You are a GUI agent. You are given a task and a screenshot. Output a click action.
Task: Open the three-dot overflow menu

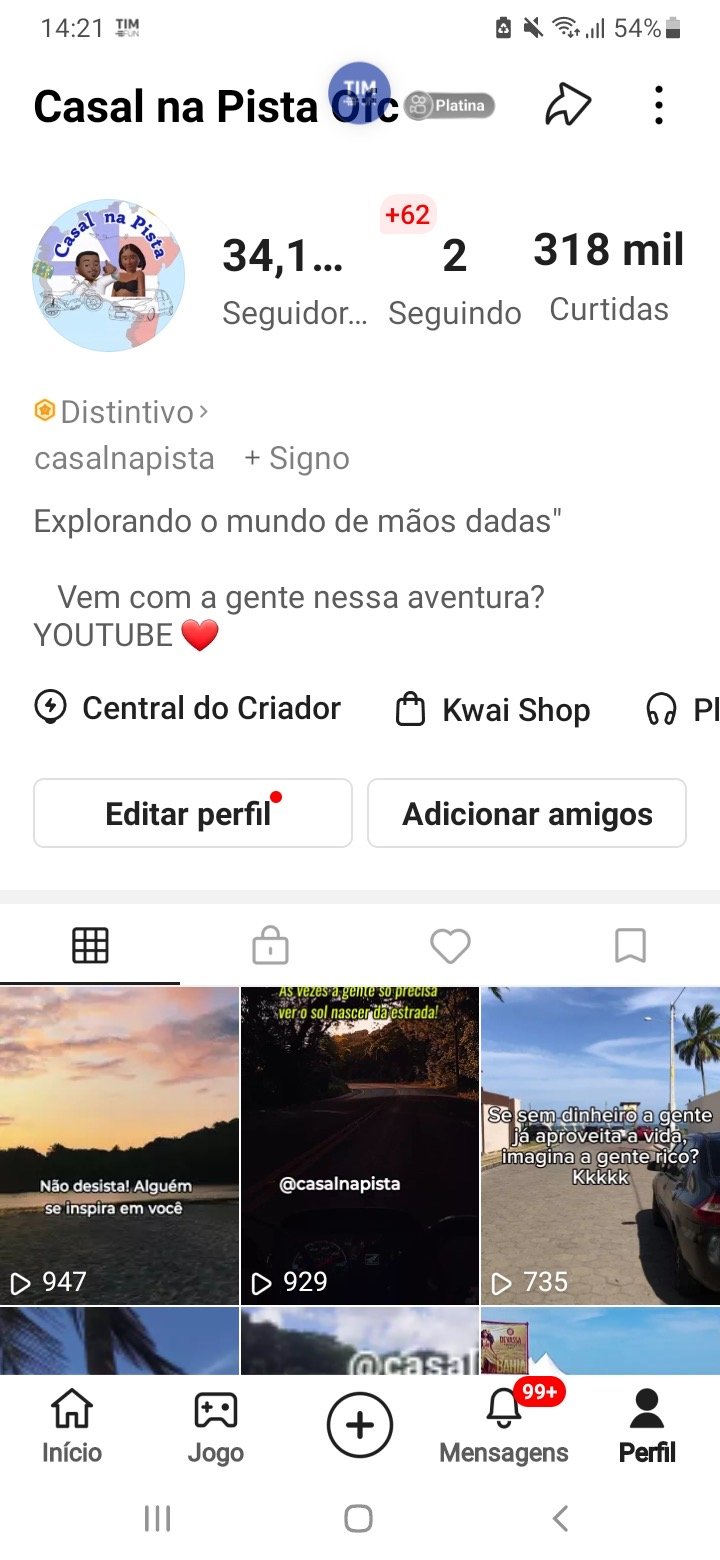point(658,105)
